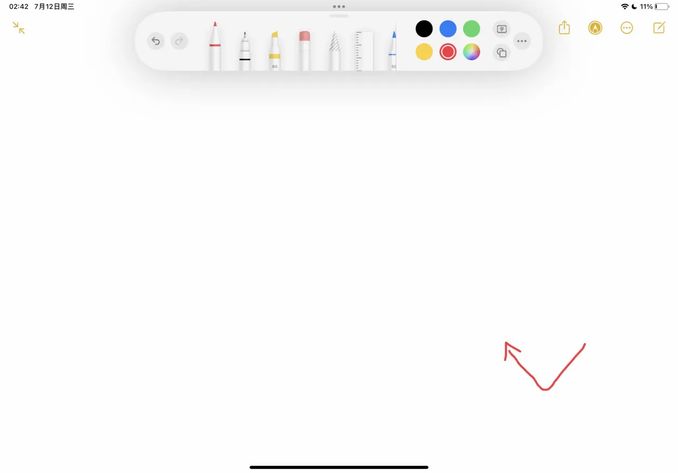
Task: Exit full screen with the arrows icon
Action: (x=19, y=28)
